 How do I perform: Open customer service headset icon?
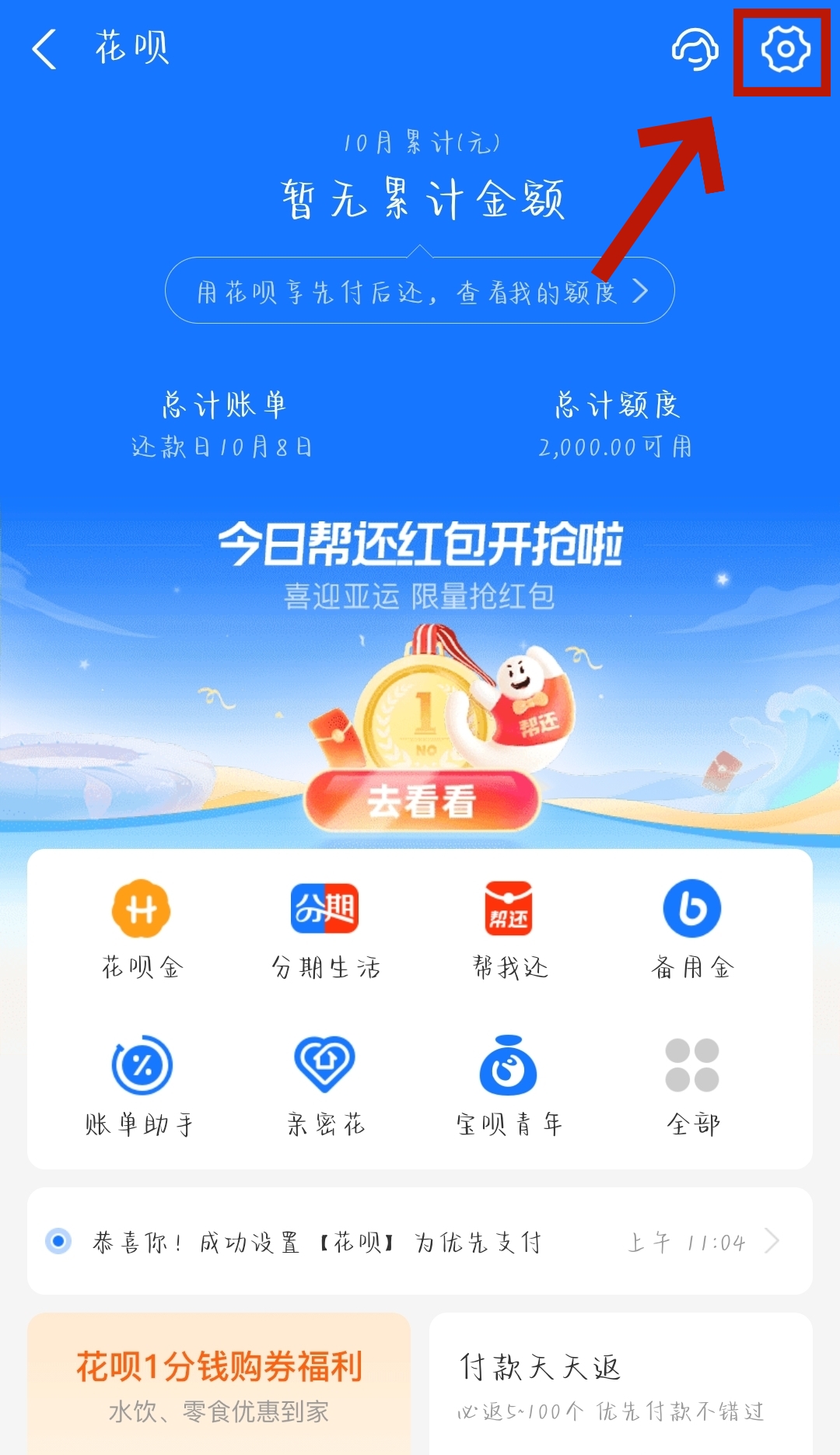point(695,50)
